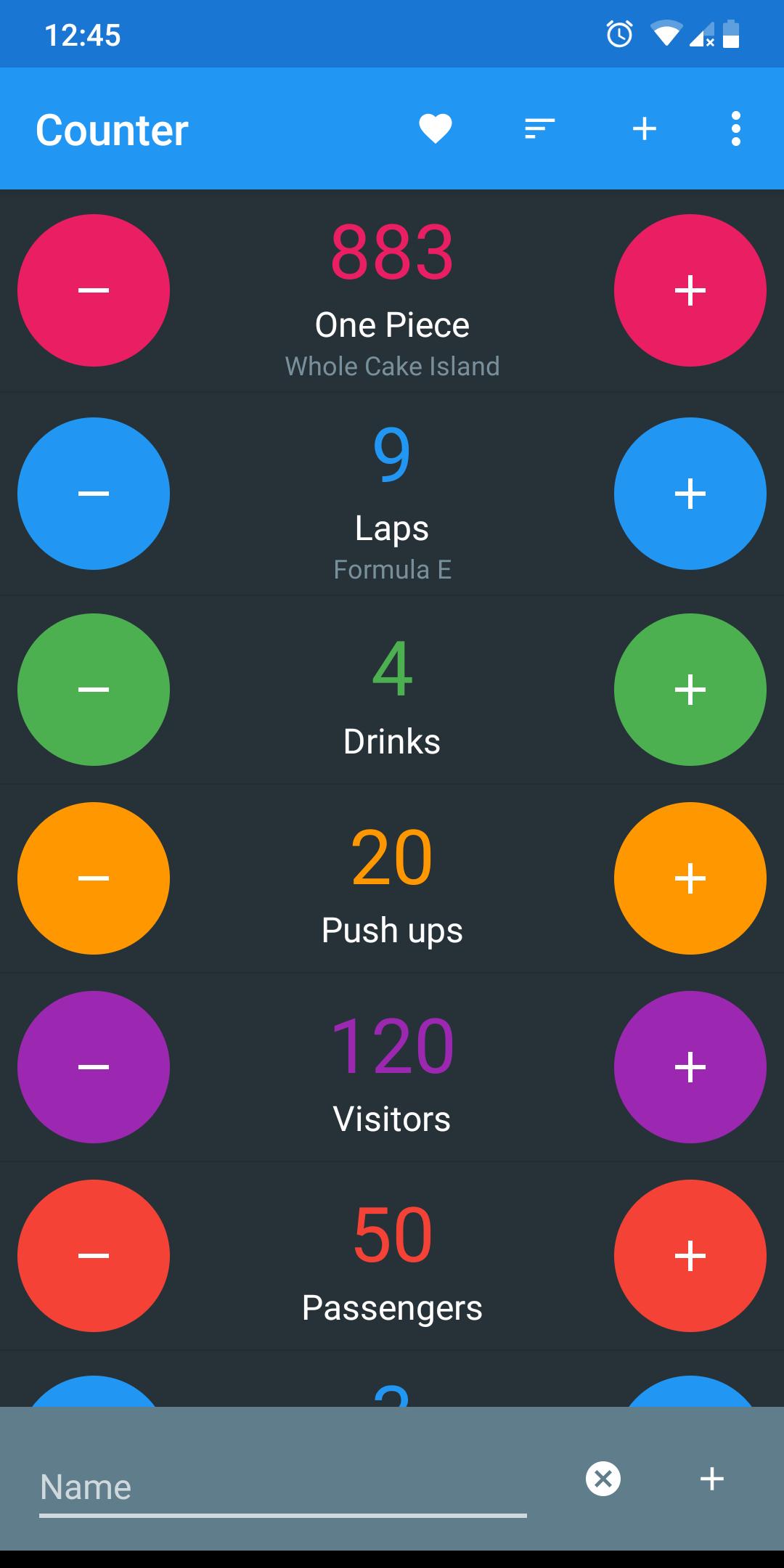Decrement the Laps counter

tap(94, 494)
